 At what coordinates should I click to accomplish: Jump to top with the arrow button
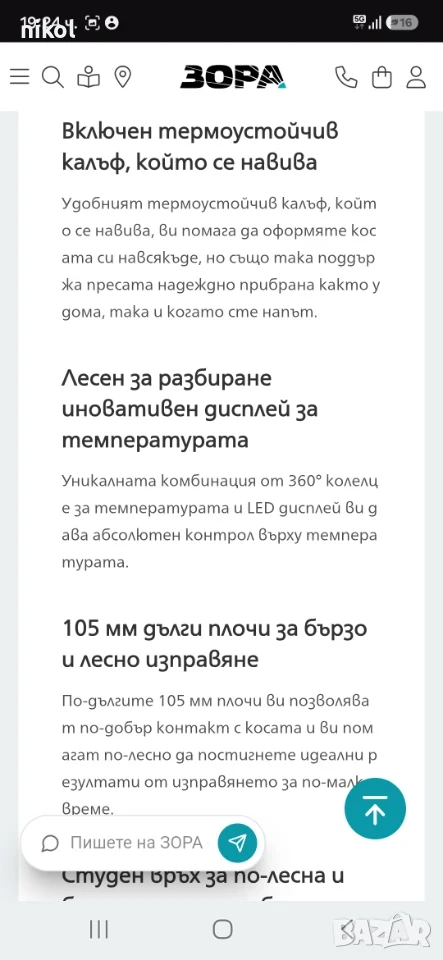click(375, 808)
